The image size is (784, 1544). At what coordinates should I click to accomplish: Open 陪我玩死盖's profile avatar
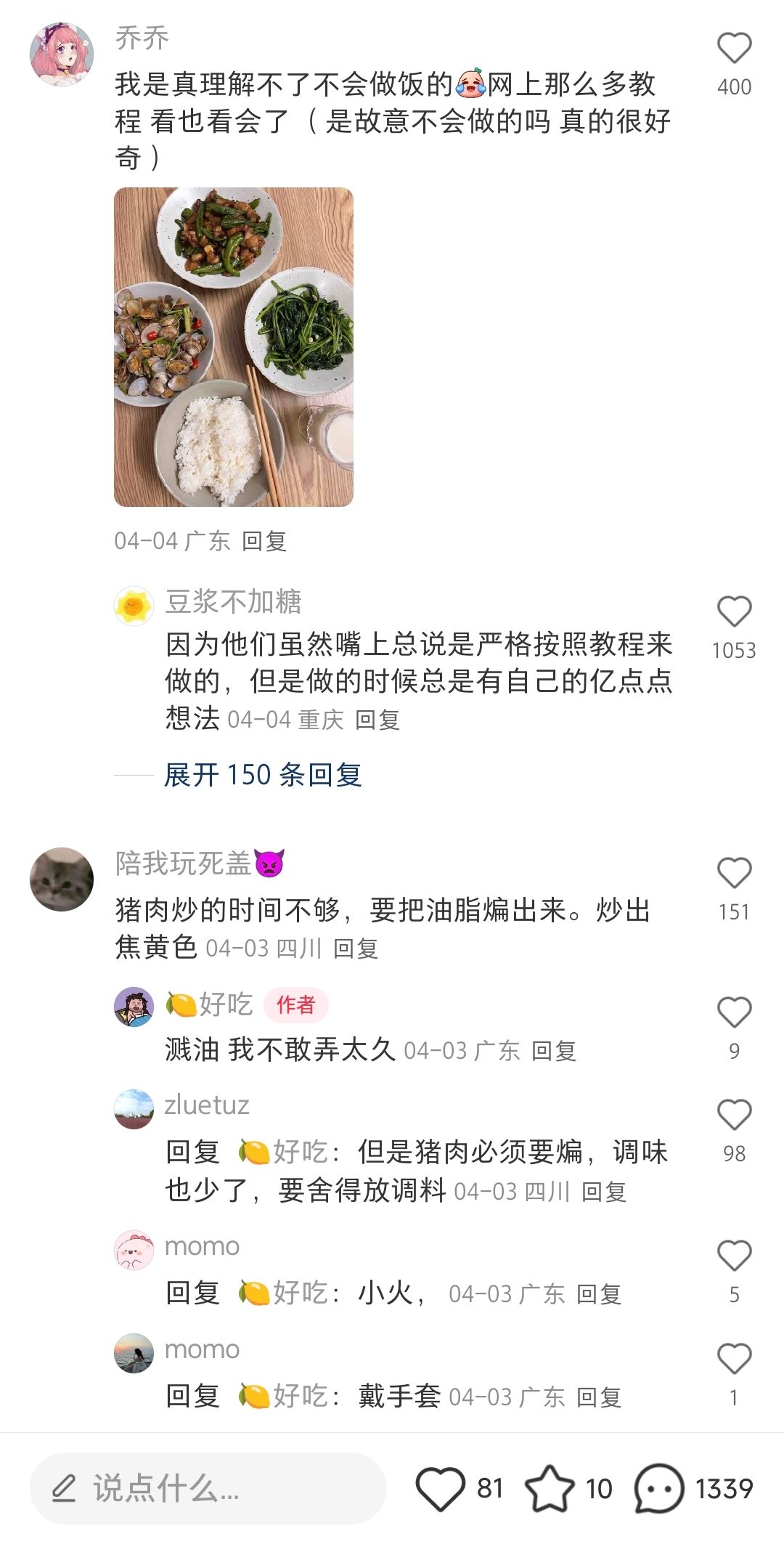coord(62,879)
